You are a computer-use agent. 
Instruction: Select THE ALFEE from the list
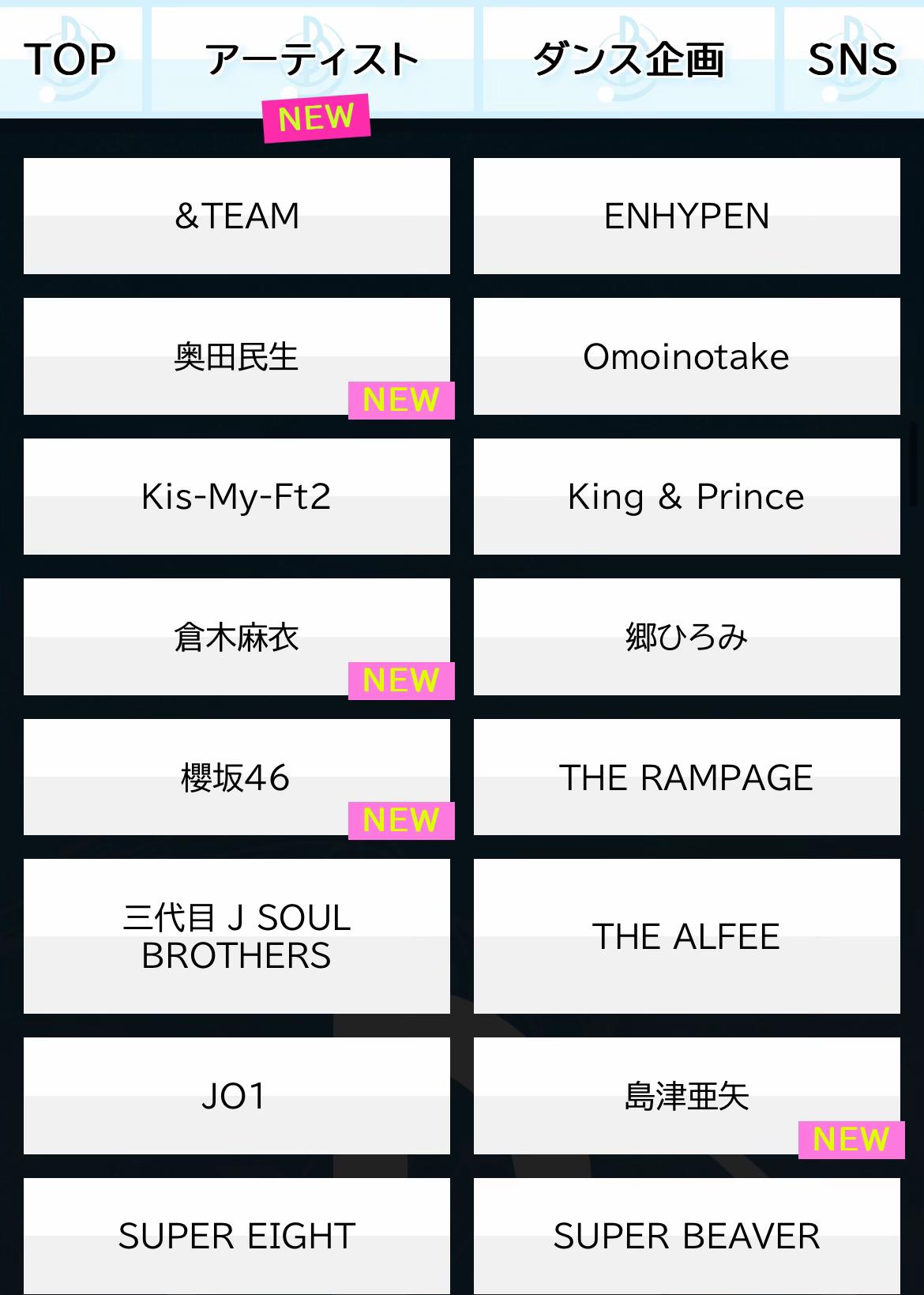[686, 936]
